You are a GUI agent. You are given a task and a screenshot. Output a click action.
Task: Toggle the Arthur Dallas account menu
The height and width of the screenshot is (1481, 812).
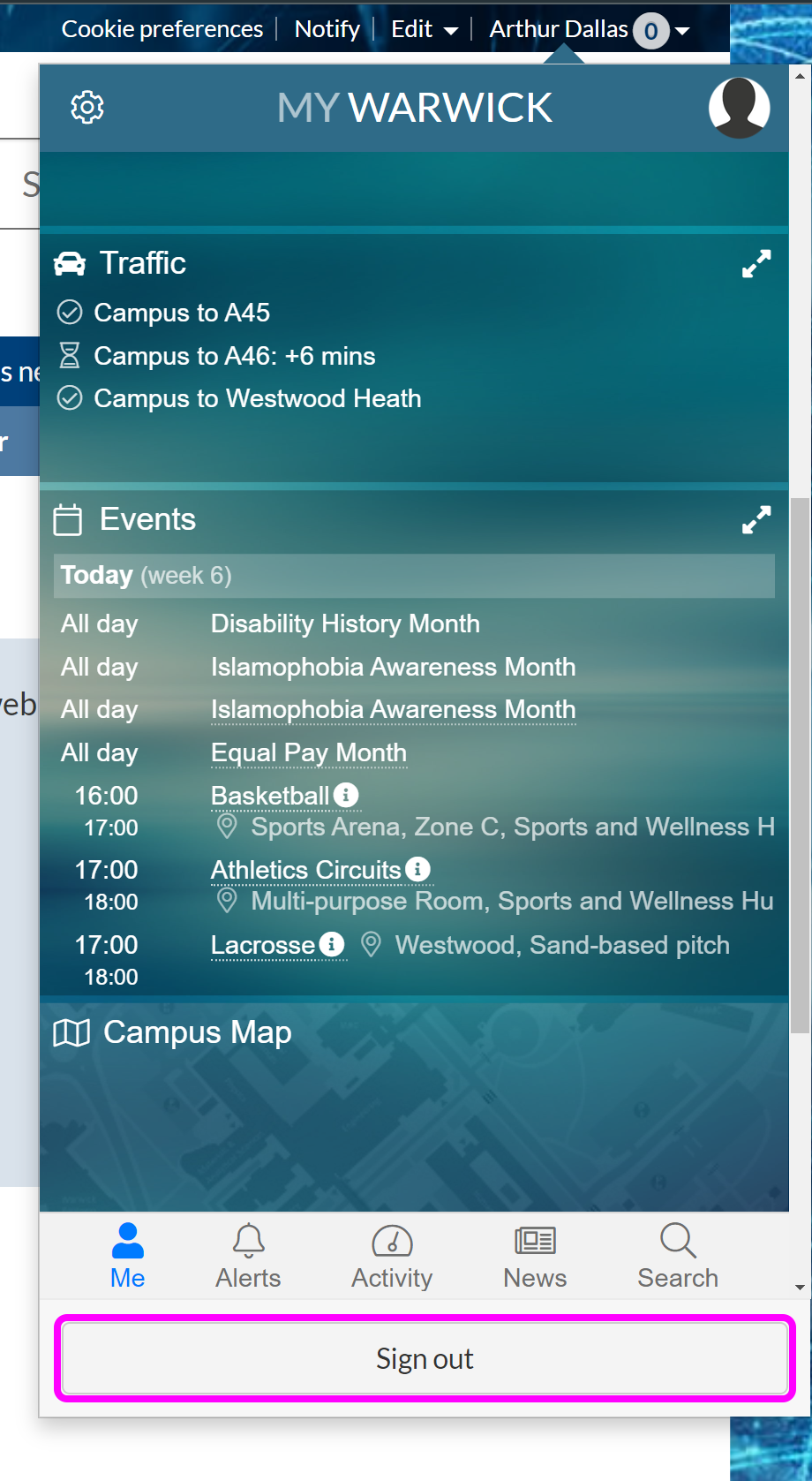pos(589,30)
